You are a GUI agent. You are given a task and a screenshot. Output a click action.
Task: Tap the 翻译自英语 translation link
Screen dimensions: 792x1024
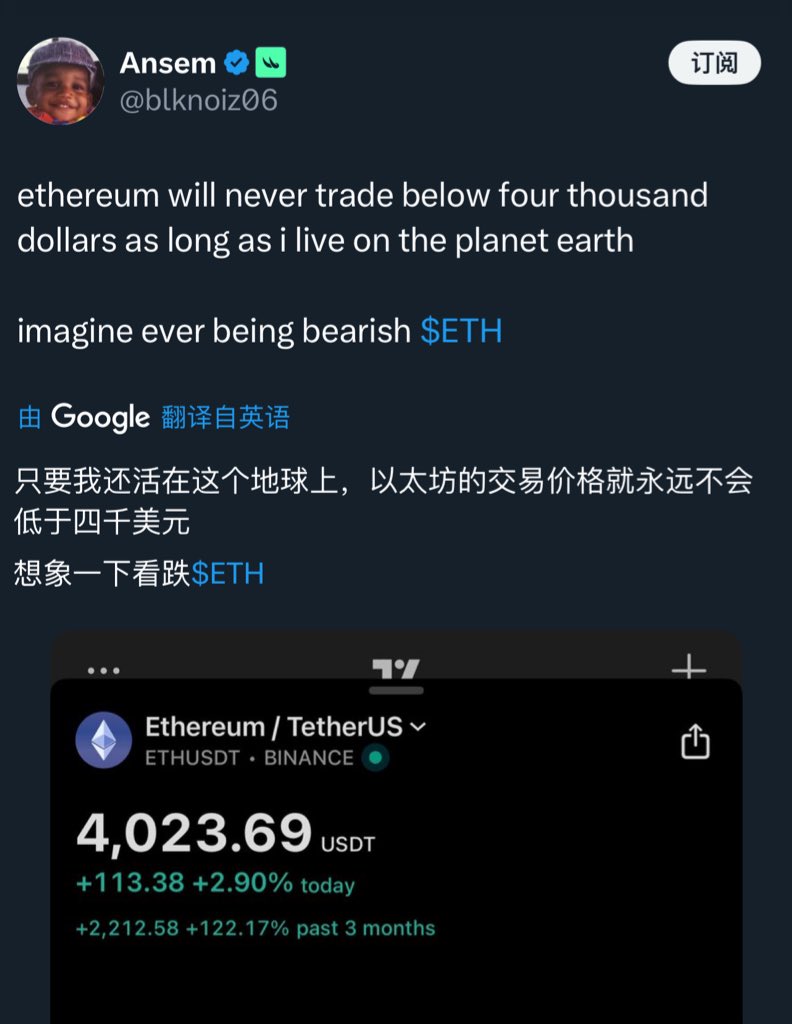pos(226,417)
